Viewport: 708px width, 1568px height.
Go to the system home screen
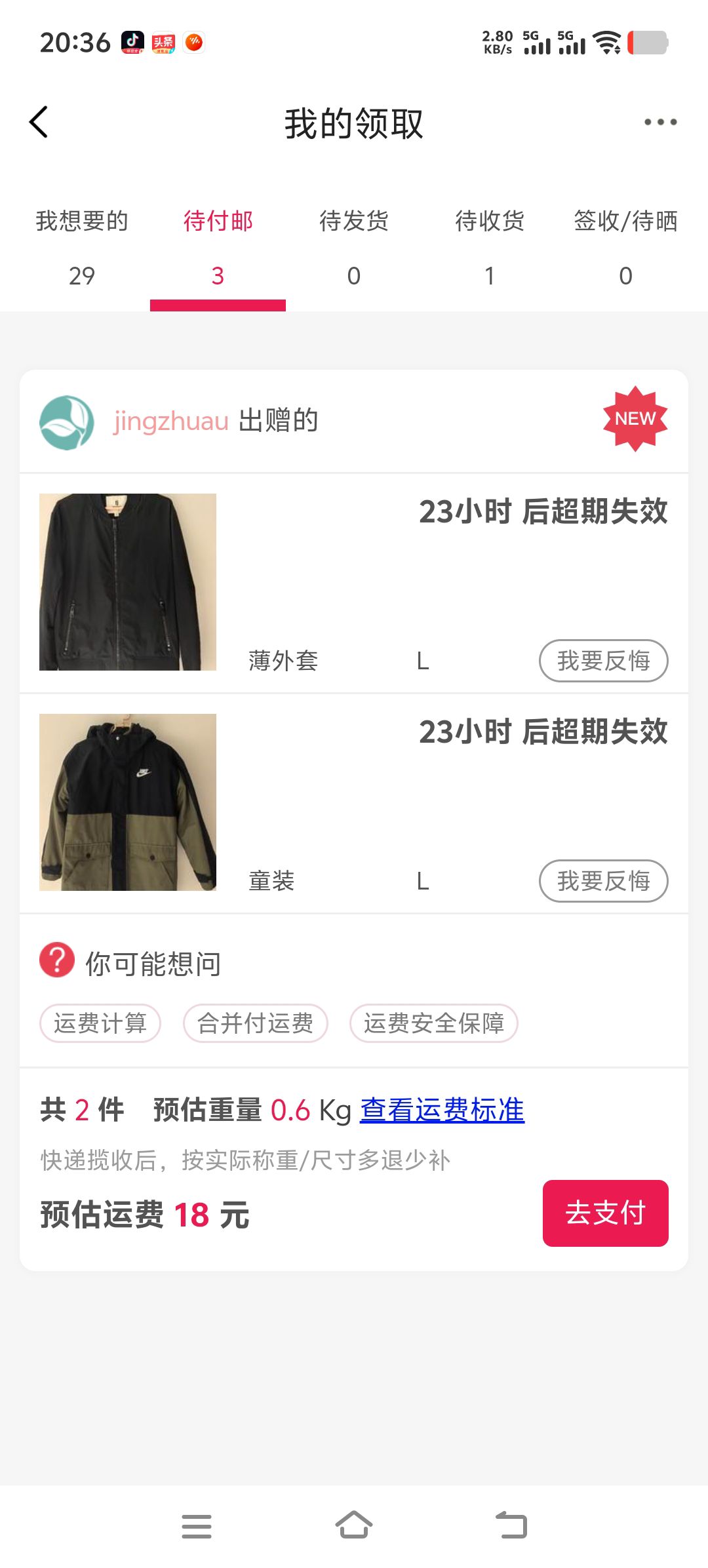pos(354,1525)
